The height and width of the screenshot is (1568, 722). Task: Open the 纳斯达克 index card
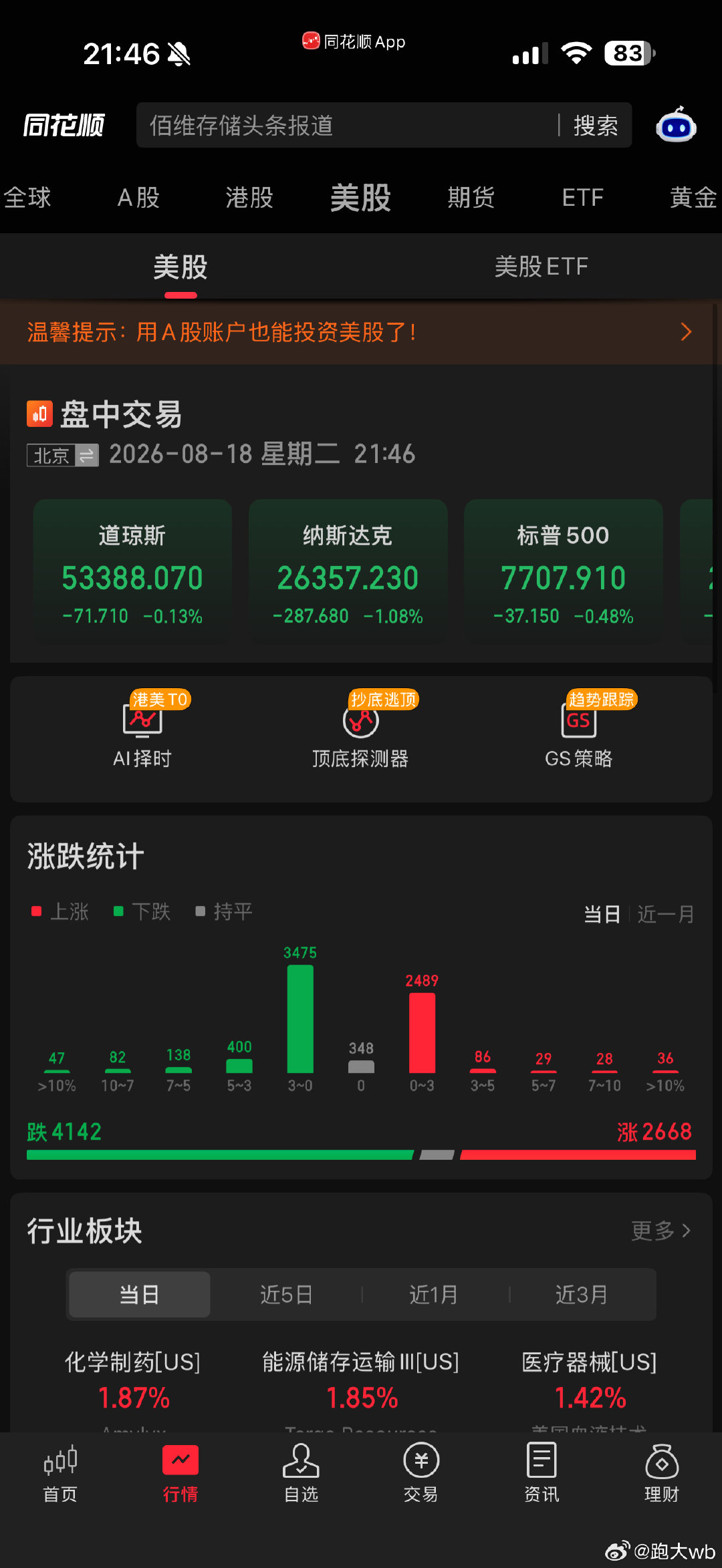pos(348,573)
